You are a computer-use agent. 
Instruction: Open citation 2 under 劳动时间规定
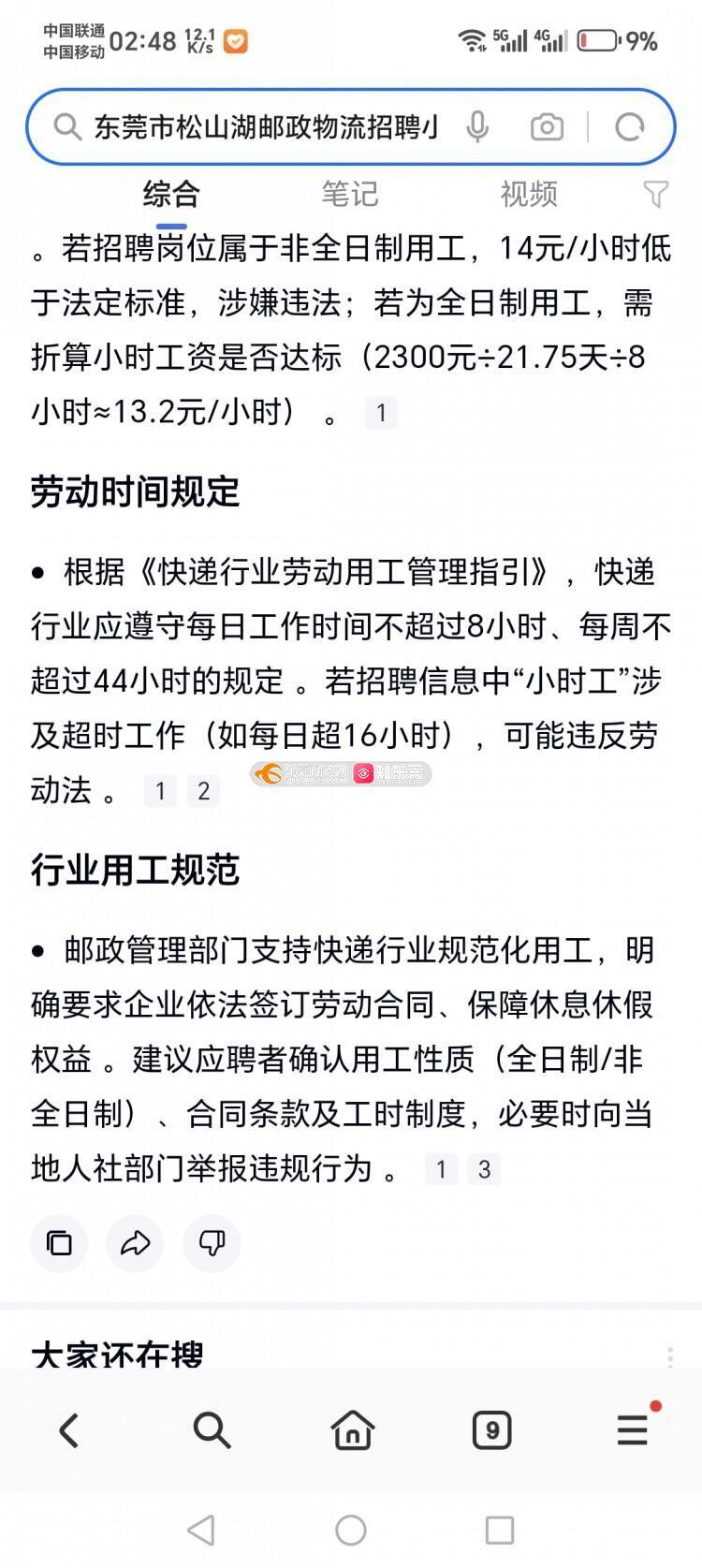click(203, 791)
